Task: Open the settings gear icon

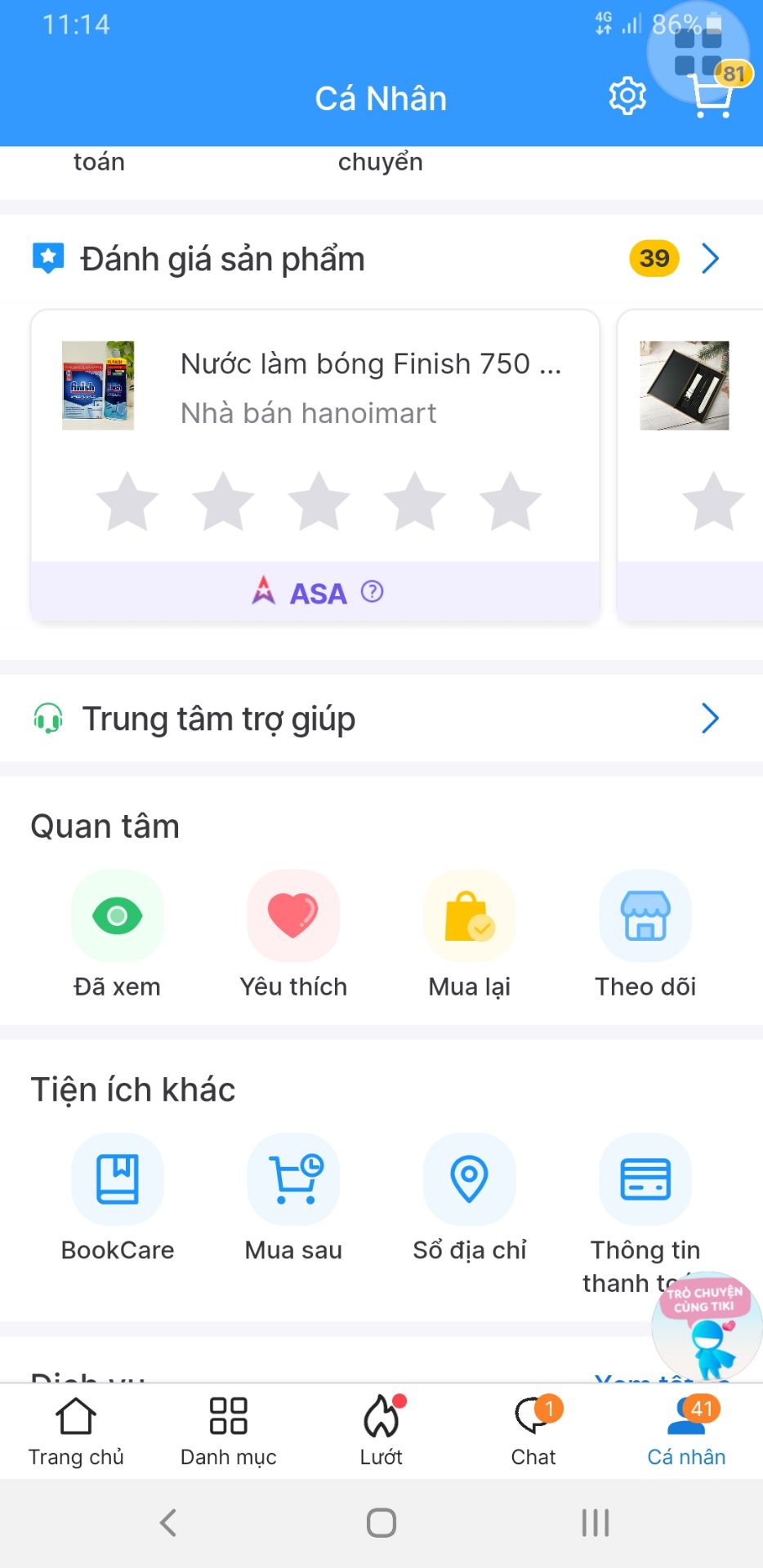Action: (626, 96)
